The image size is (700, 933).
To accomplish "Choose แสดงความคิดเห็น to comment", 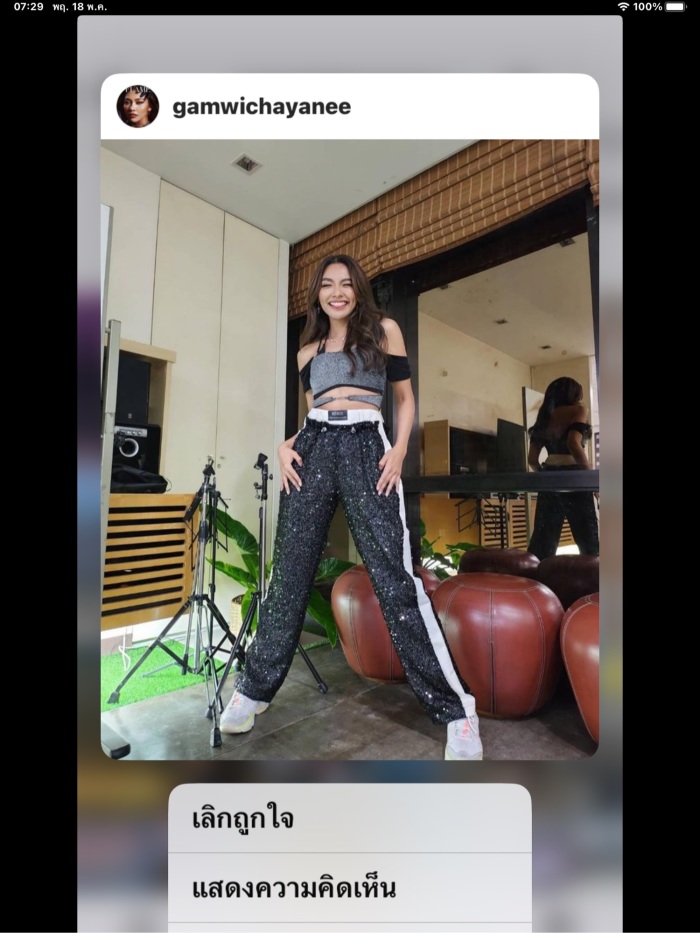I will (349, 887).
